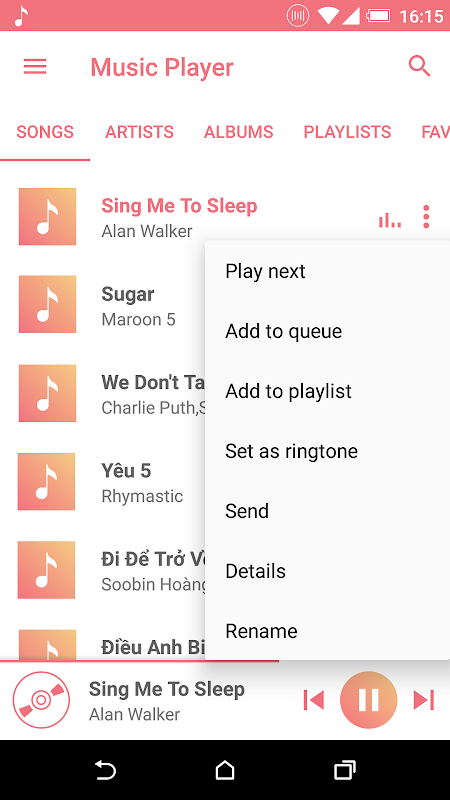Skip to the next track
The height and width of the screenshot is (800, 450).
click(x=424, y=700)
